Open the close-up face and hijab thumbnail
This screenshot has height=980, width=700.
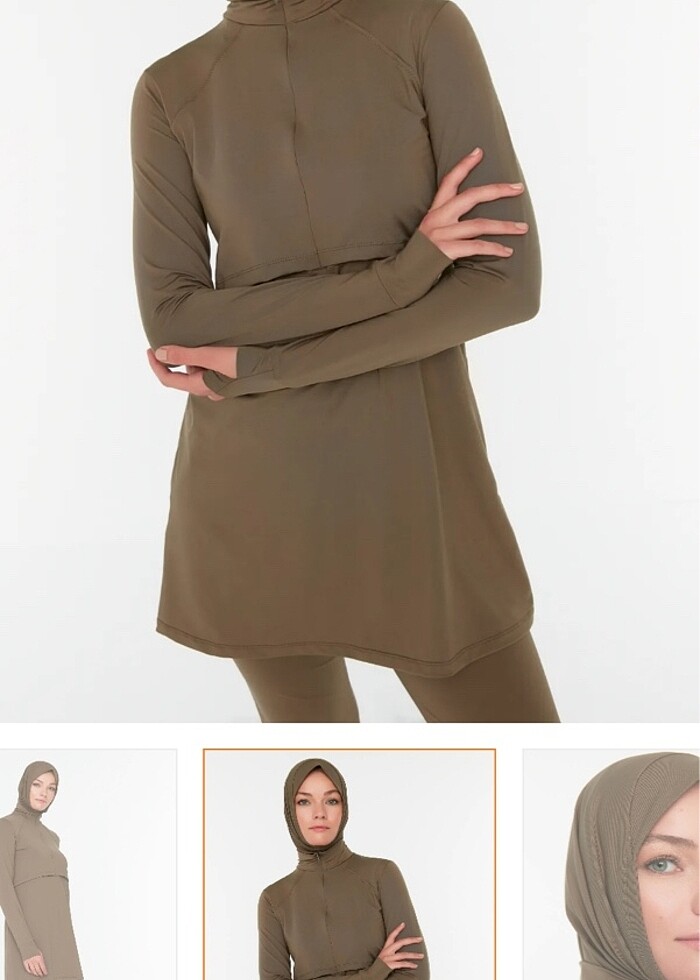tap(612, 864)
